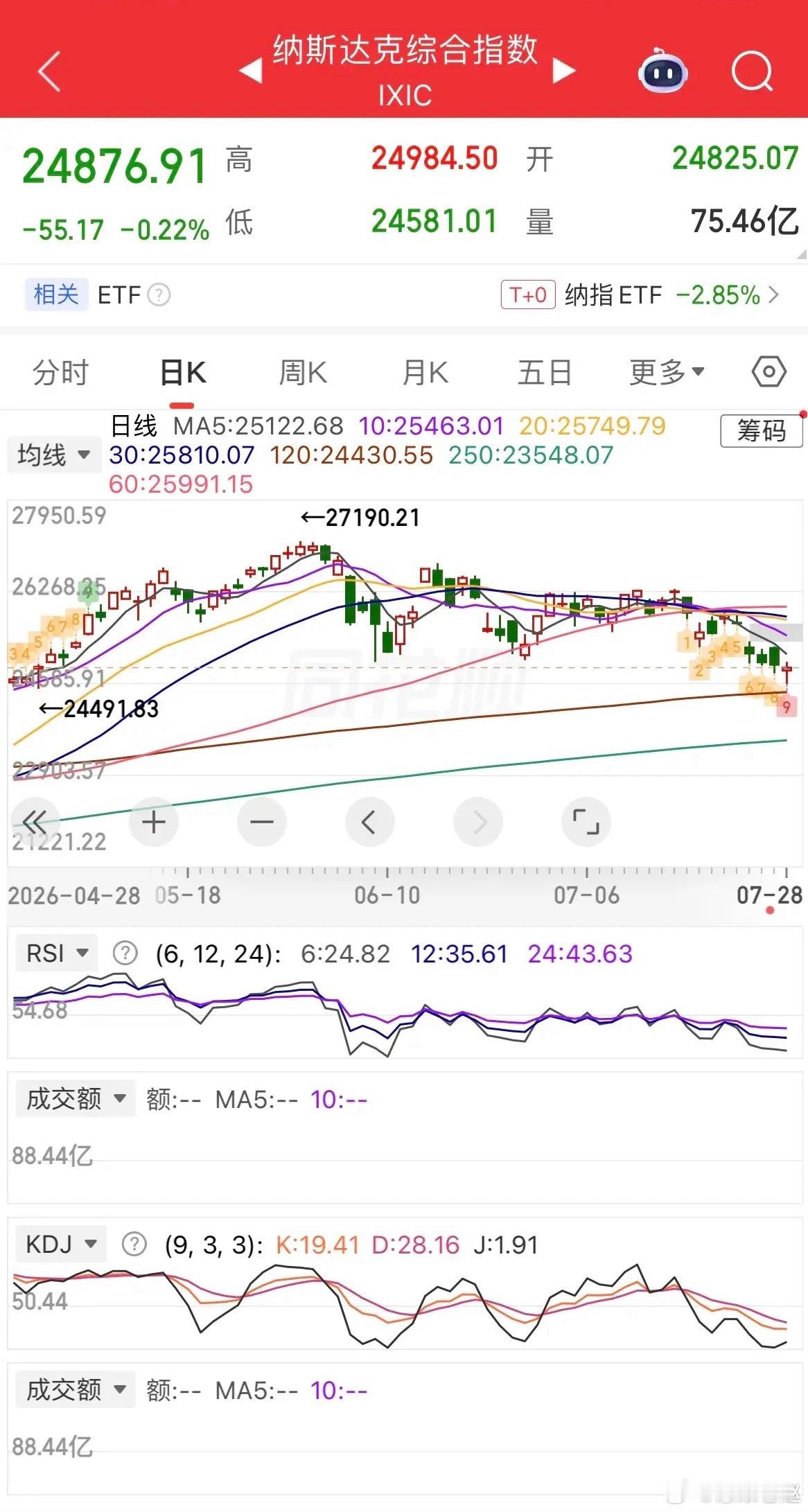Zoom out the K-line chart with minus
The image size is (808, 1512).
(x=262, y=823)
